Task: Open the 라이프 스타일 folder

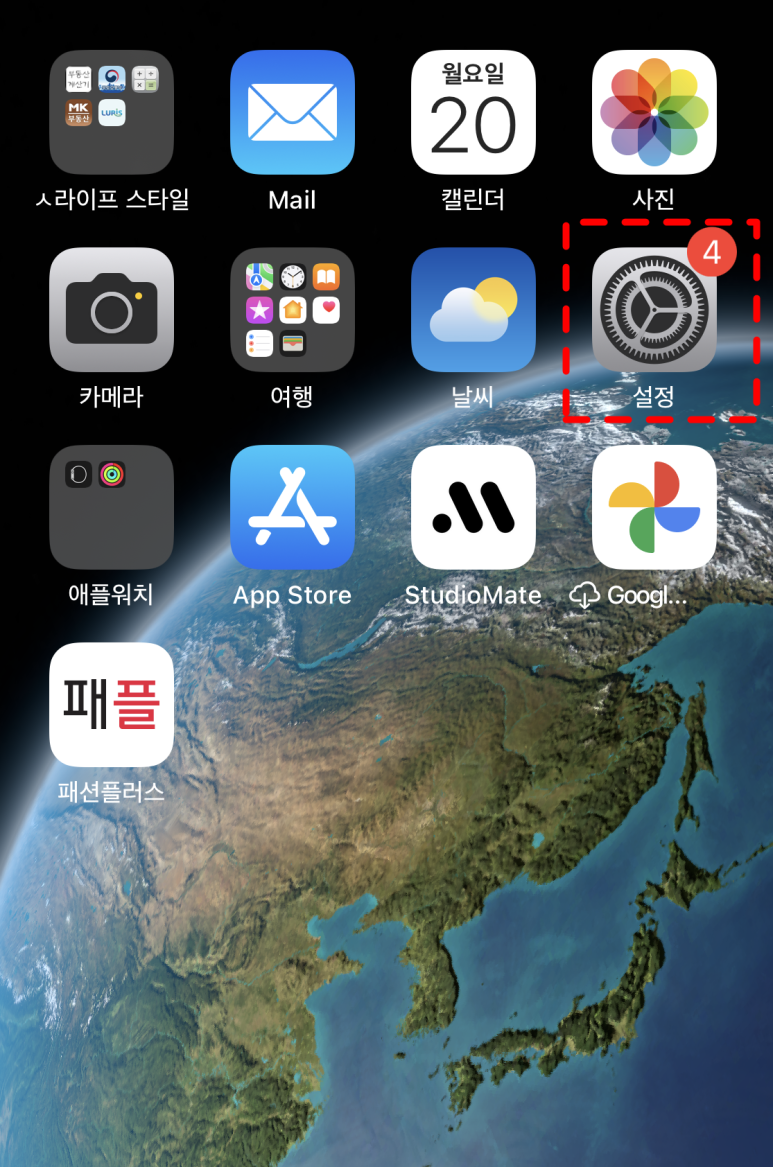Action: (x=111, y=112)
